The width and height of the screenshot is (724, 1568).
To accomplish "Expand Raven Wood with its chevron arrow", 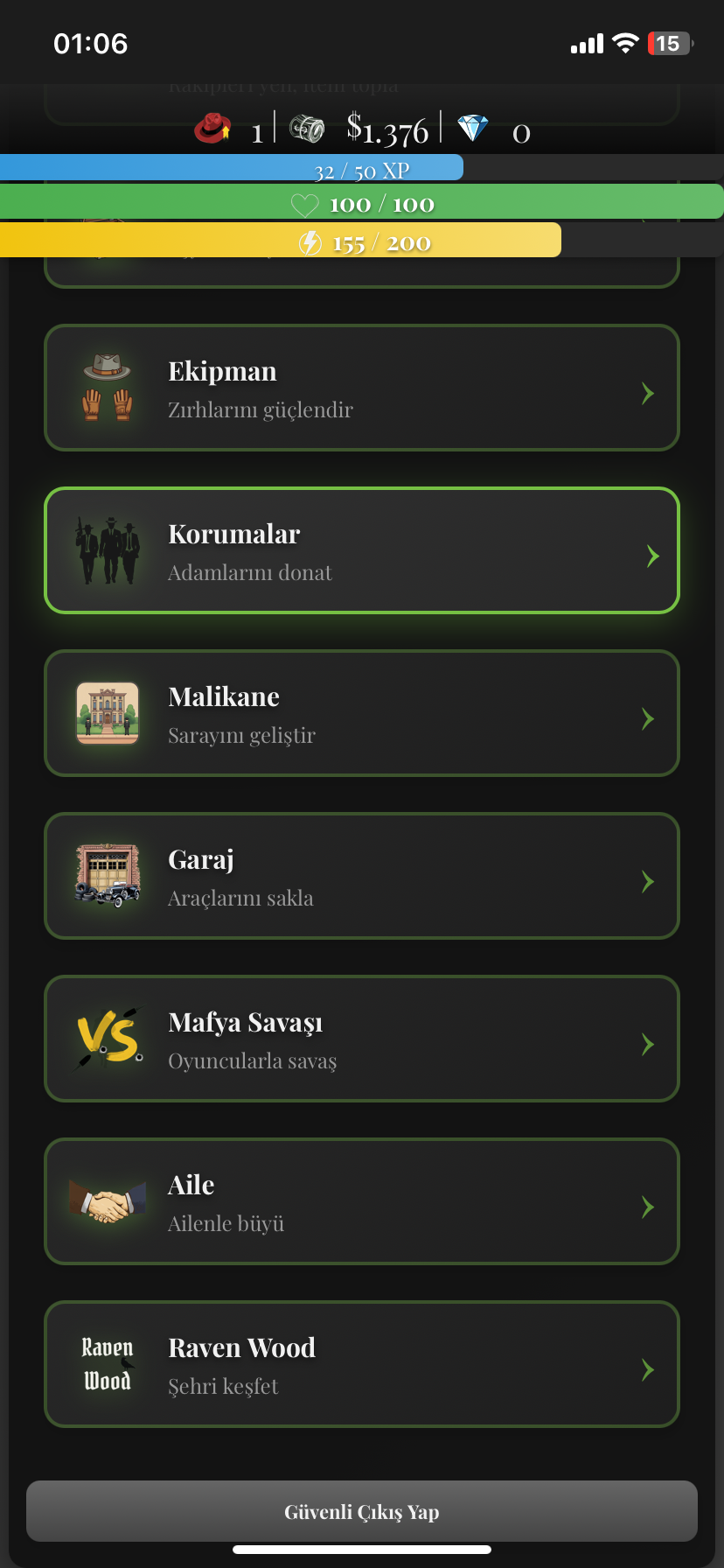I will point(648,1369).
